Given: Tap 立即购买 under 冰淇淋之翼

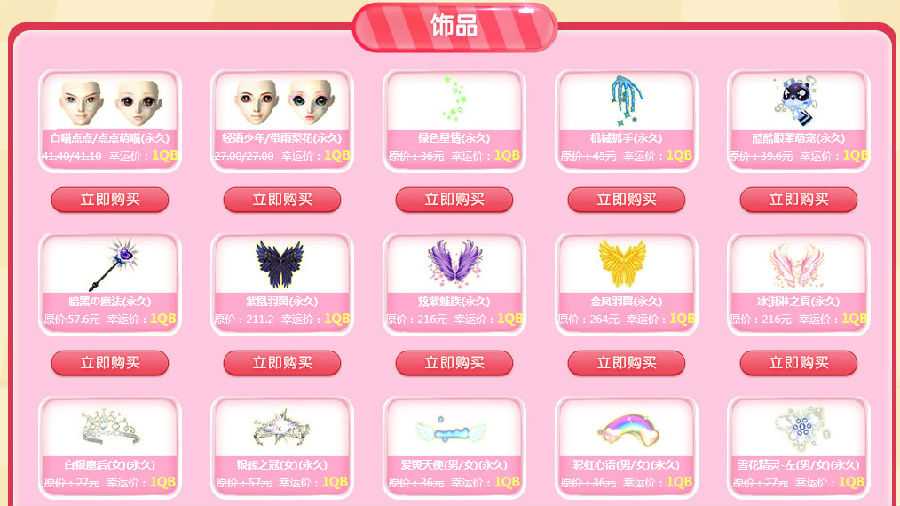Looking at the screenshot, I should click(798, 363).
